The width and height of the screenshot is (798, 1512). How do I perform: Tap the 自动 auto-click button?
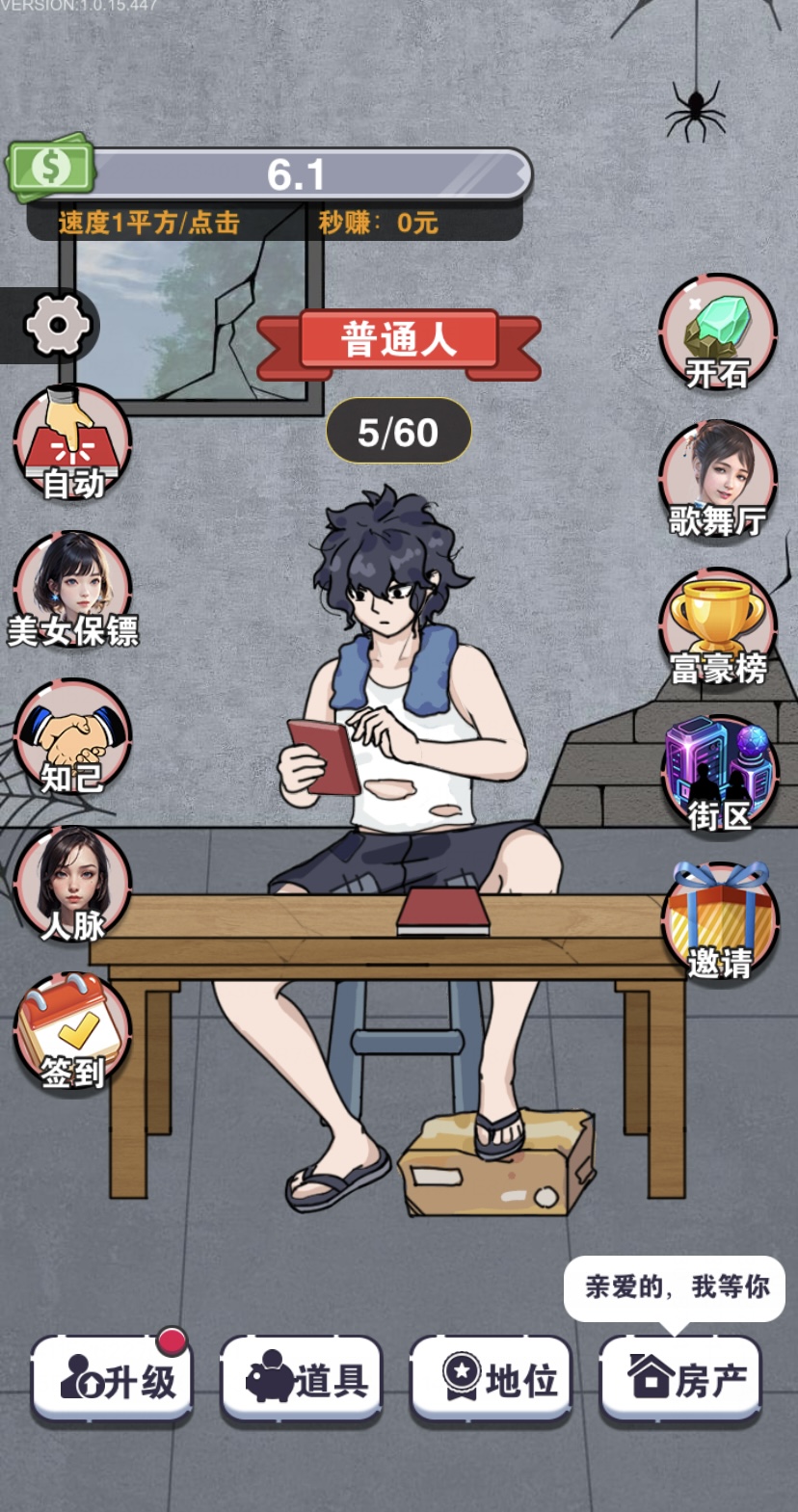pos(72,443)
